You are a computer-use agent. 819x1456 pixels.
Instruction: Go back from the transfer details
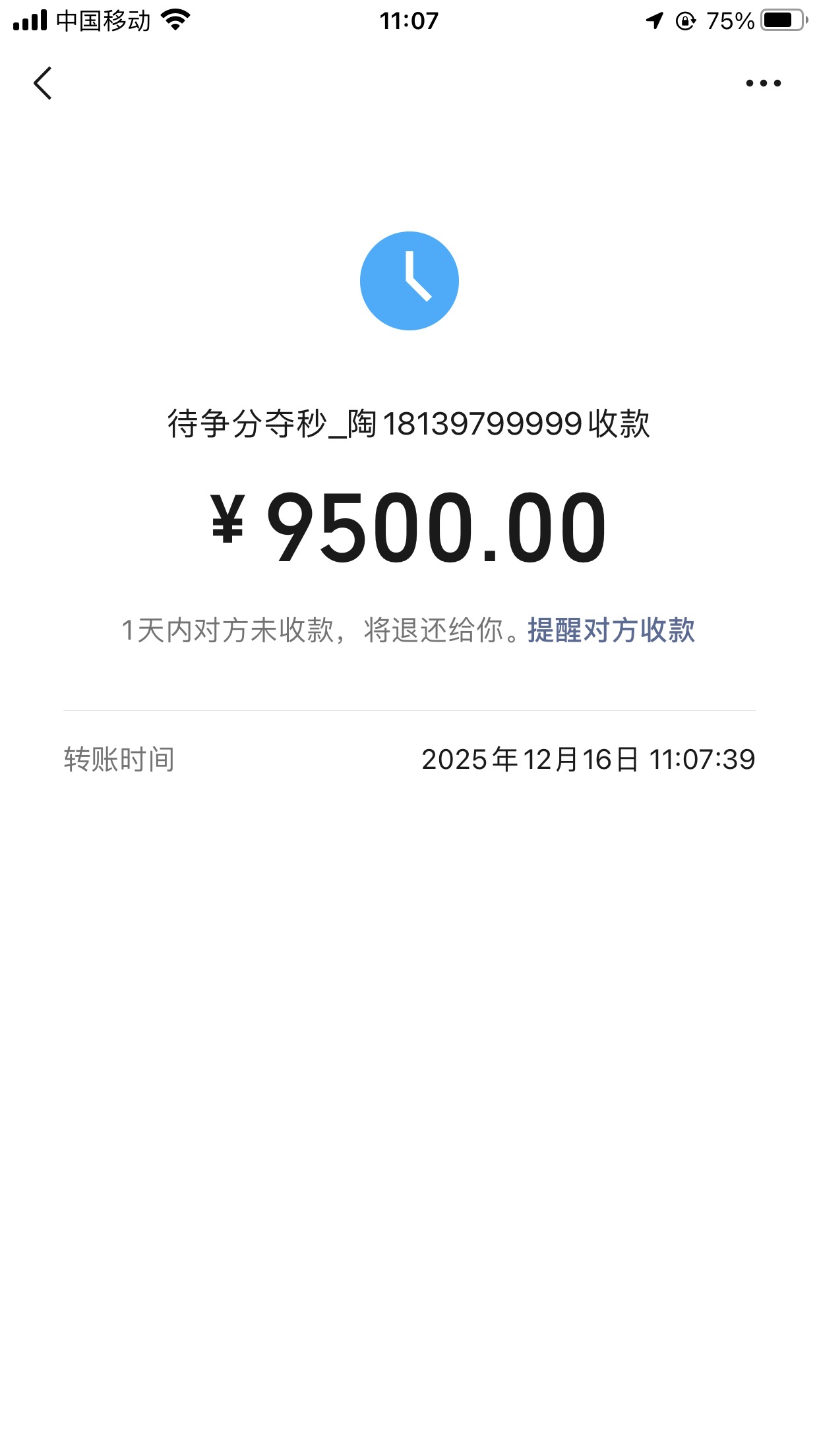point(43,84)
